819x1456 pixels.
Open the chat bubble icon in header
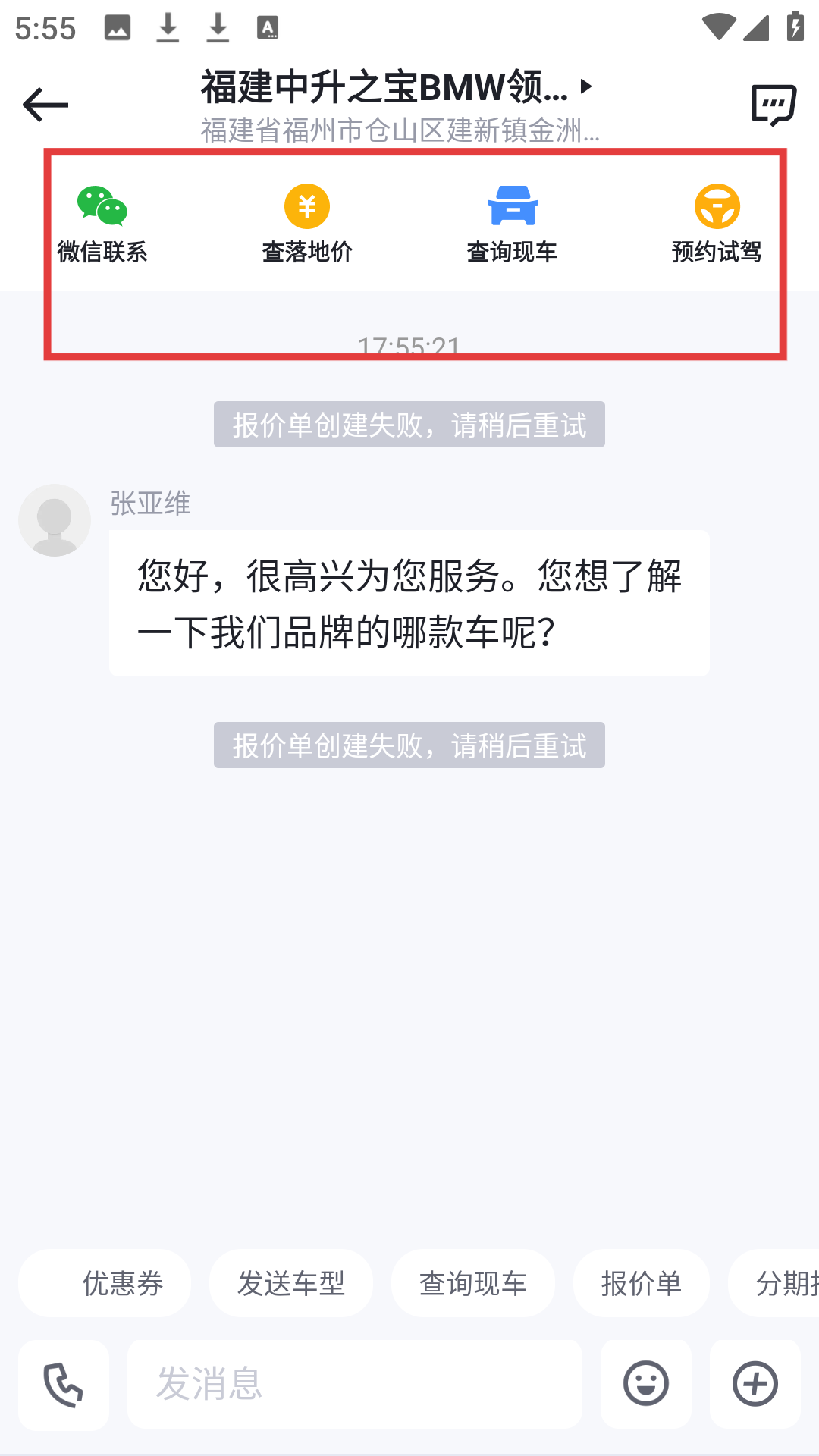(773, 105)
